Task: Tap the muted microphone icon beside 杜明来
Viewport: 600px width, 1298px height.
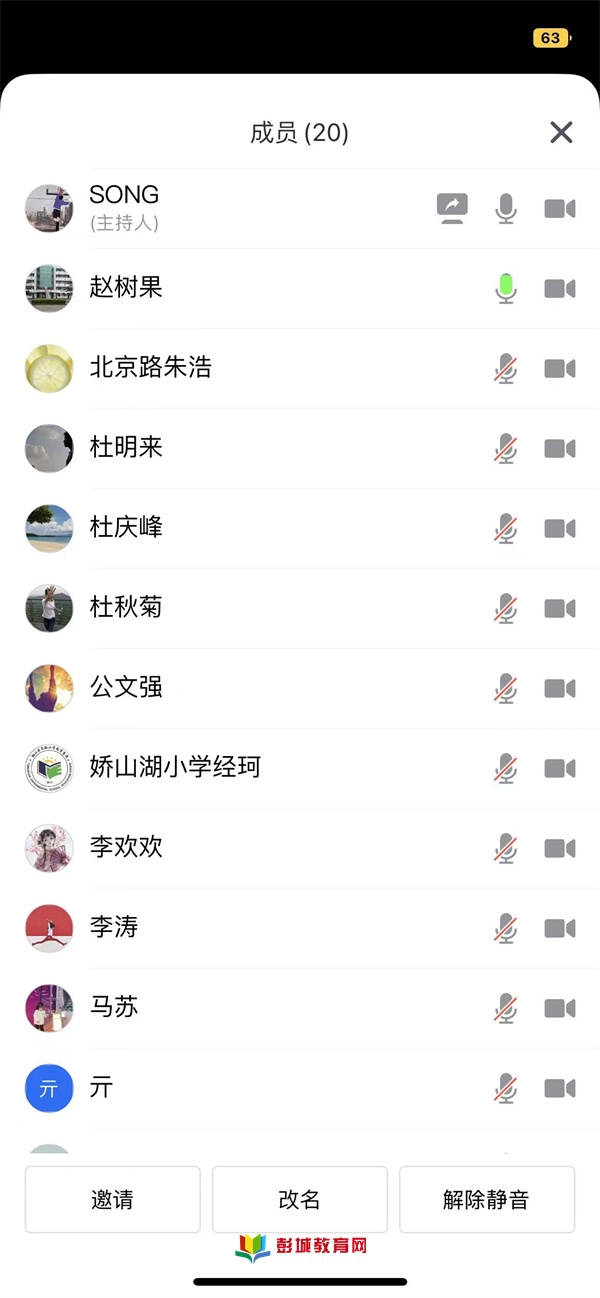Action: pyautogui.click(x=506, y=448)
